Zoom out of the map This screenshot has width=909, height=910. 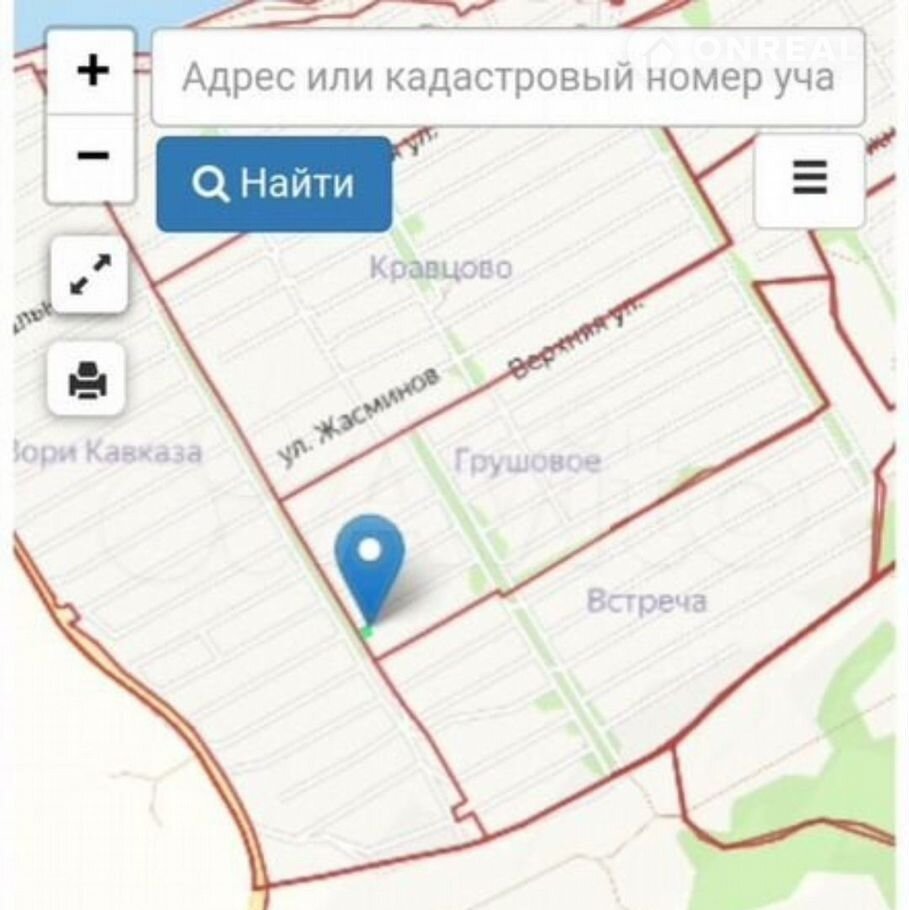tap(91, 157)
